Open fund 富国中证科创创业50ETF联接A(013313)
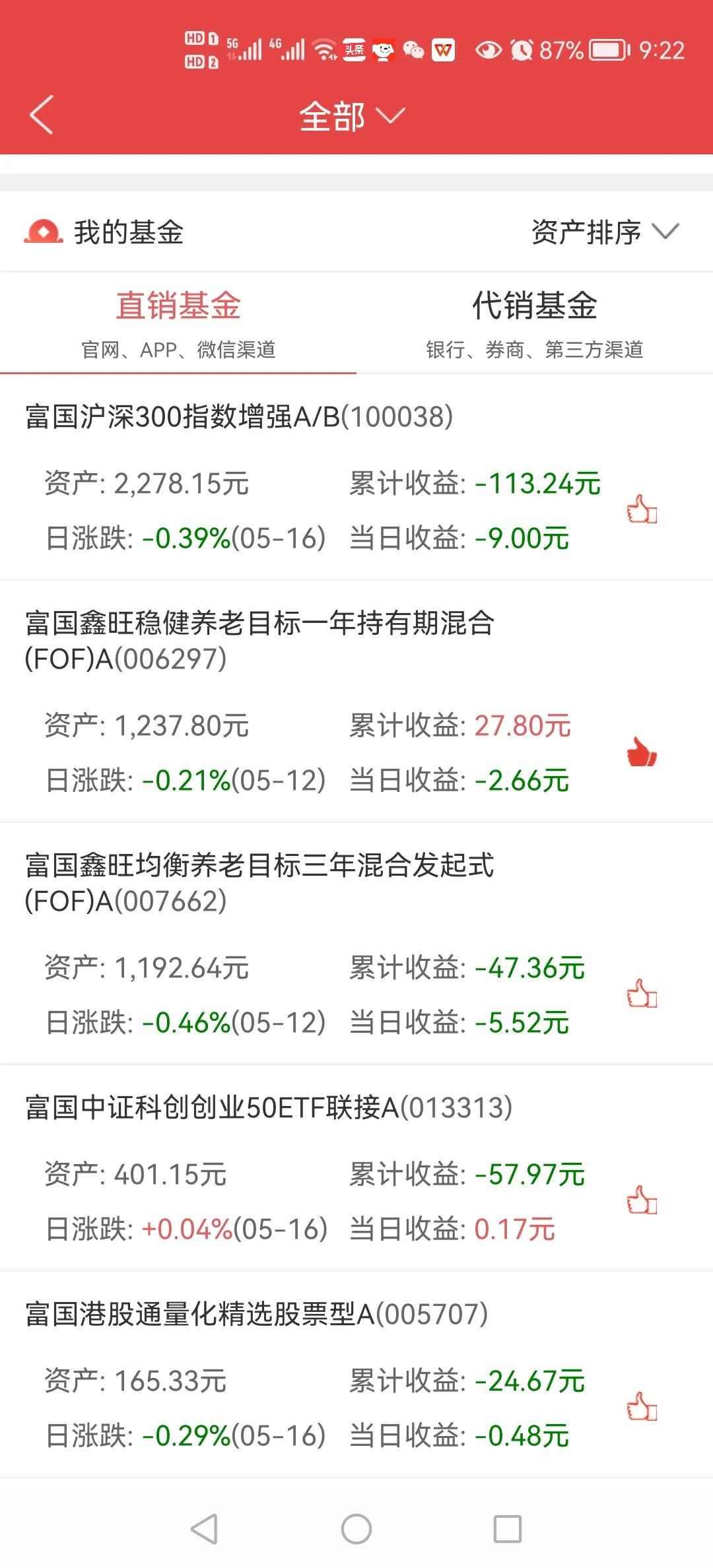 click(x=269, y=1108)
